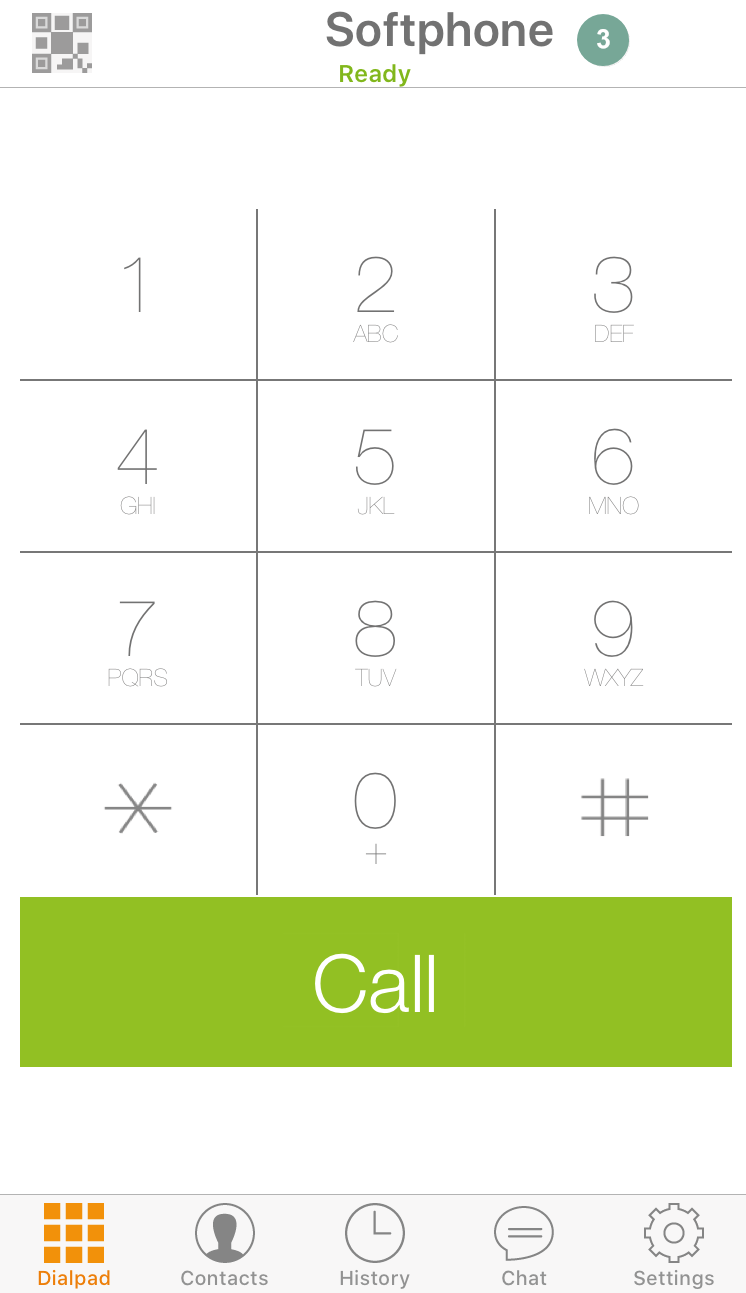The image size is (746, 1293).
Task: Tap the 3 DEF key
Action: (614, 294)
